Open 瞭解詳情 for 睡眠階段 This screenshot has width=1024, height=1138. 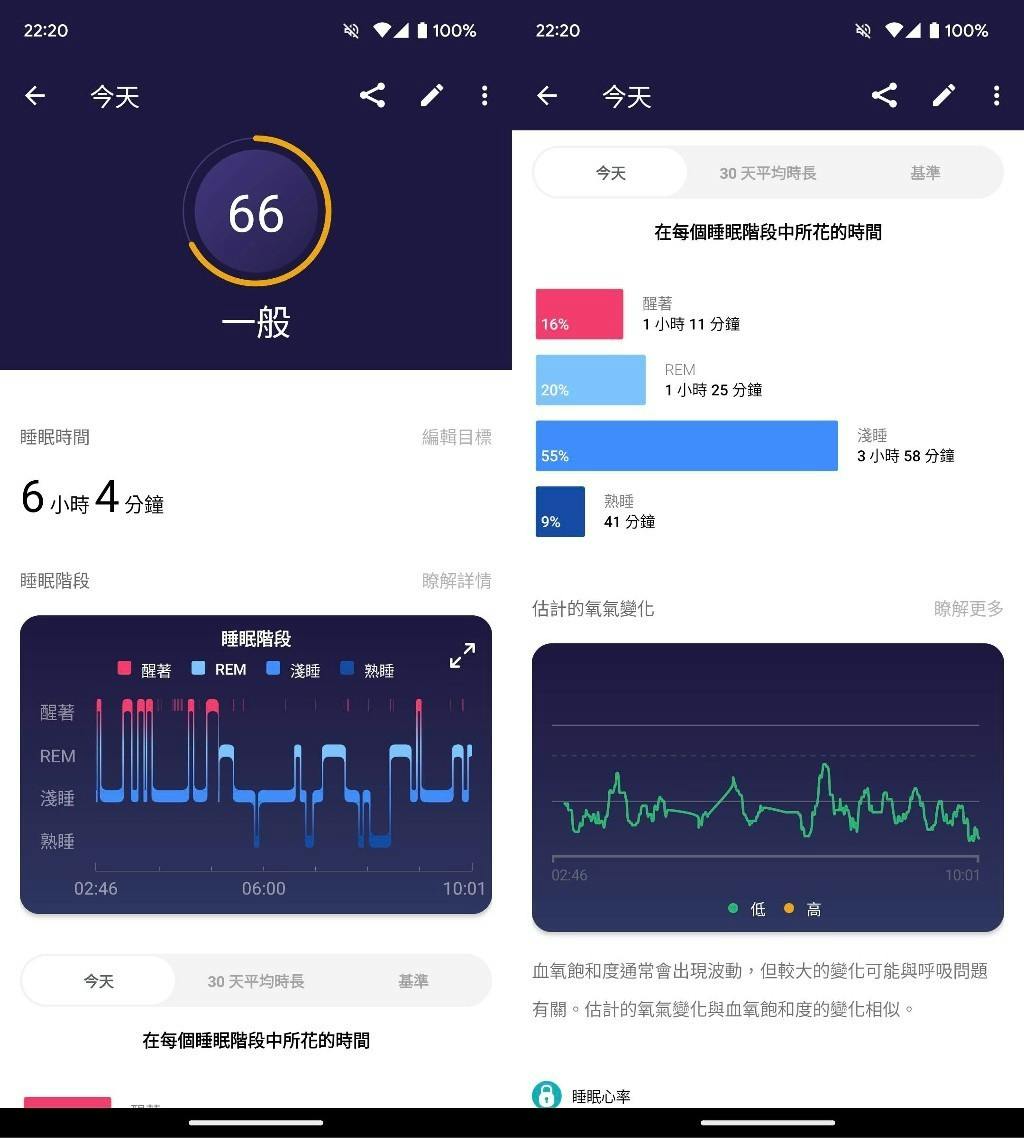pos(456,581)
